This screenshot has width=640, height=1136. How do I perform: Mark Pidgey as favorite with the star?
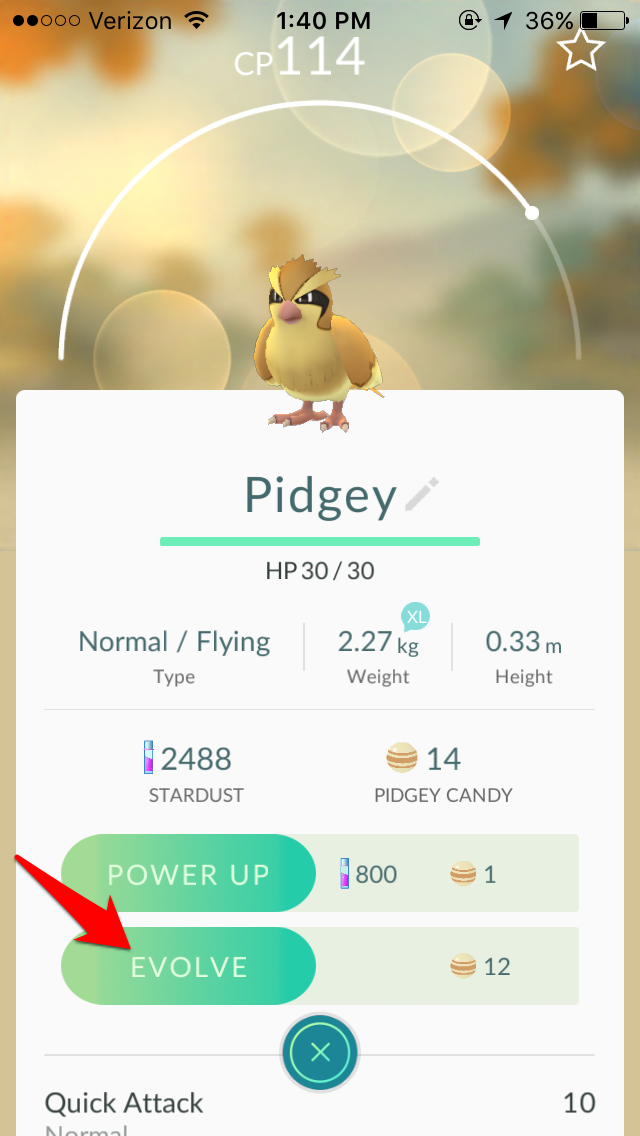(x=581, y=50)
